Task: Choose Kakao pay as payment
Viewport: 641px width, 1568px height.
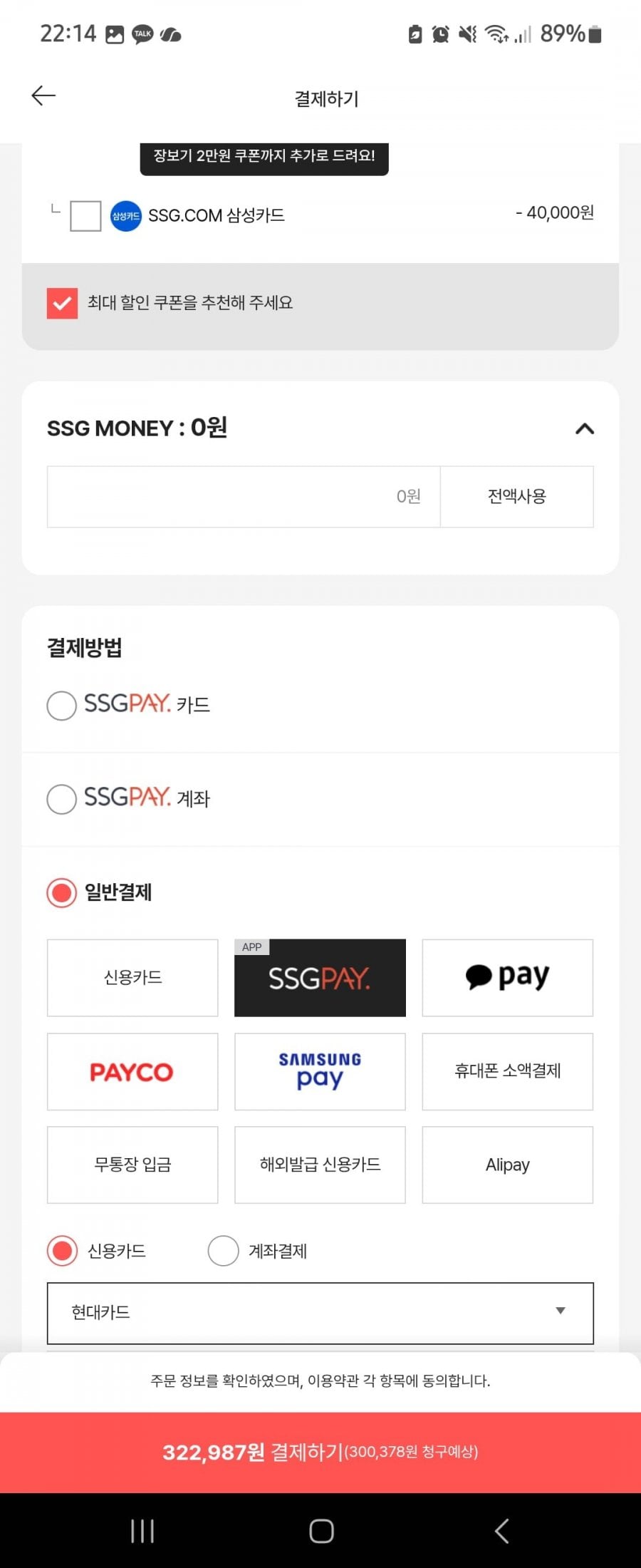Action: pos(507,977)
